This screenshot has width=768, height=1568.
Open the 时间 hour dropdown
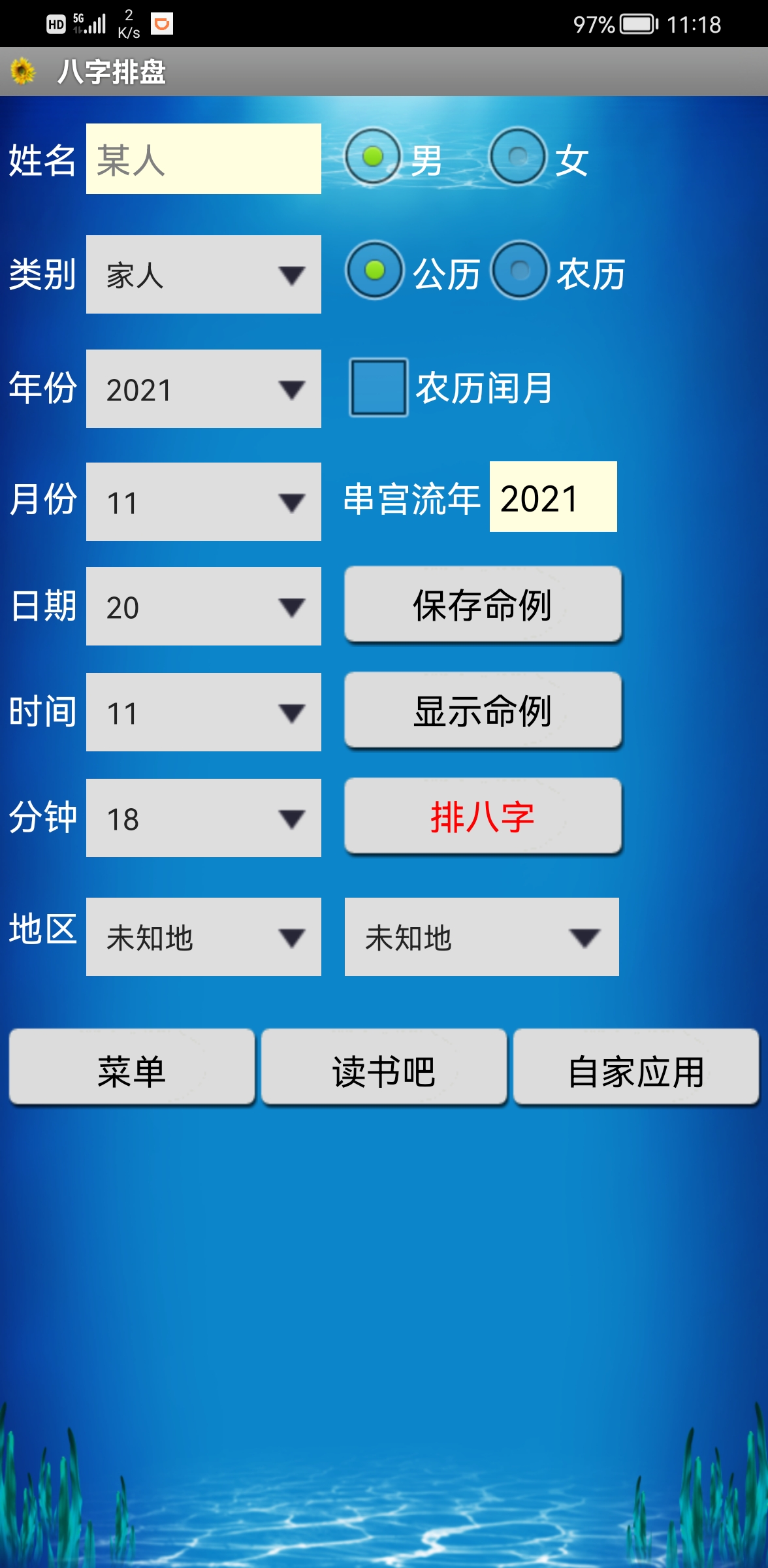tap(203, 712)
